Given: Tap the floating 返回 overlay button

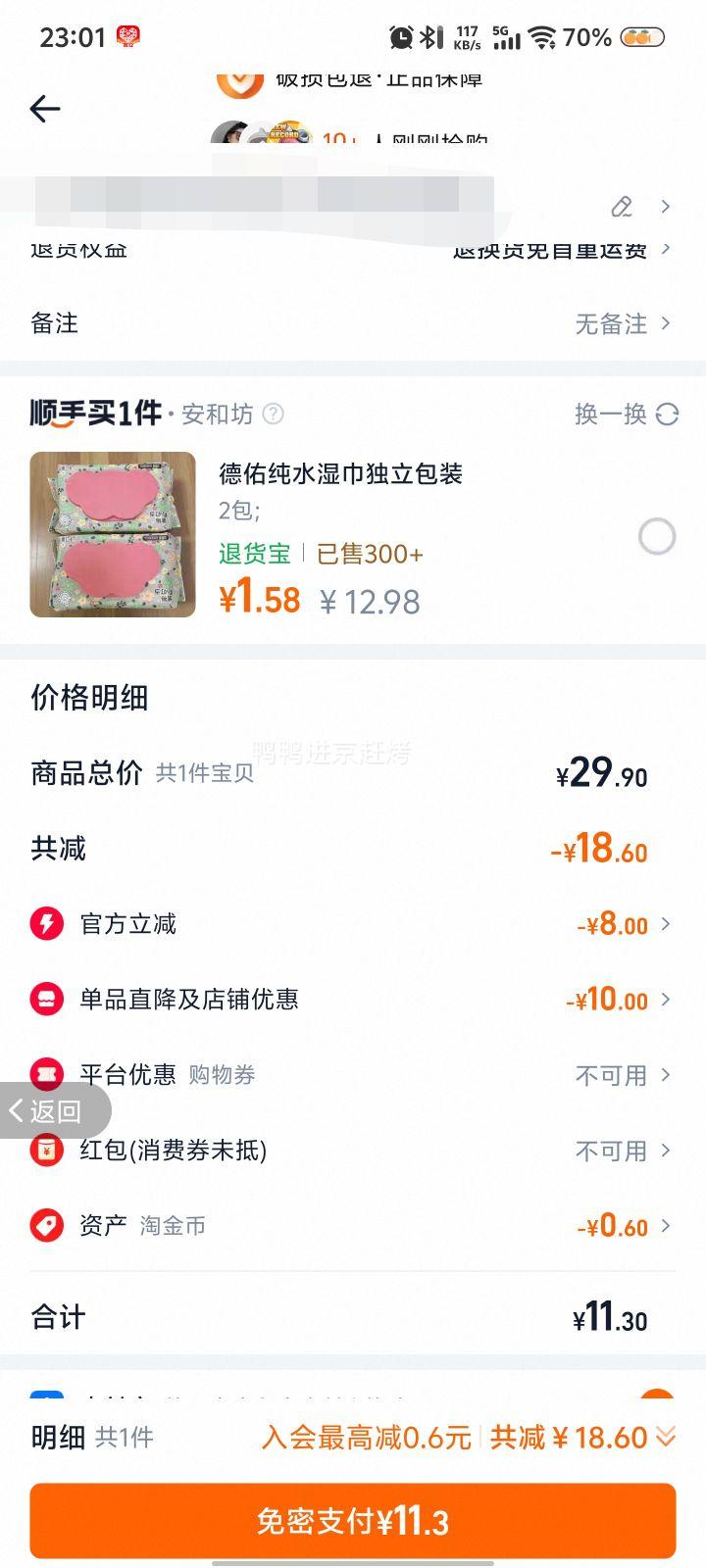Looking at the screenshot, I should point(47,1110).
